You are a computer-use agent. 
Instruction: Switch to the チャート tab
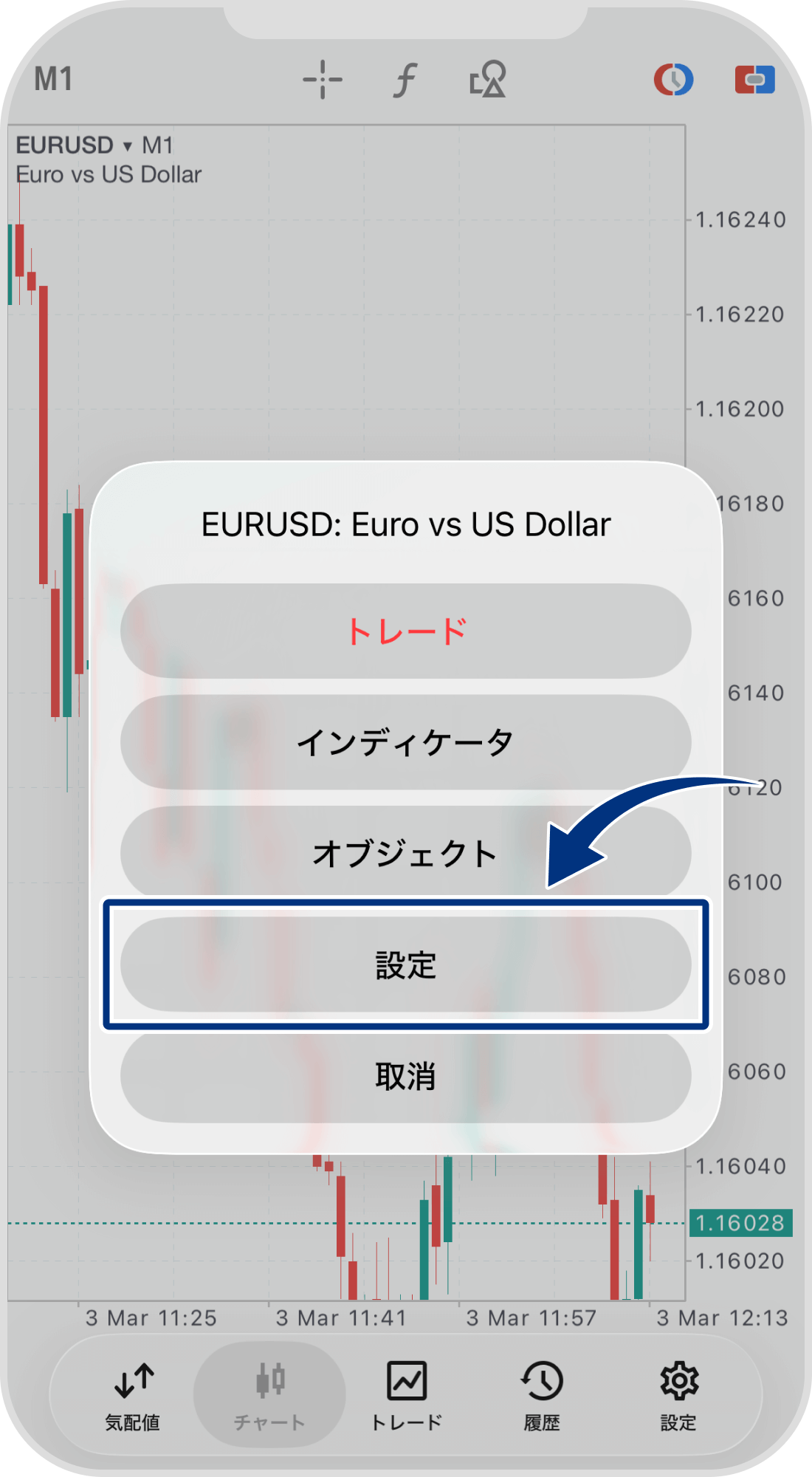pos(269,1396)
